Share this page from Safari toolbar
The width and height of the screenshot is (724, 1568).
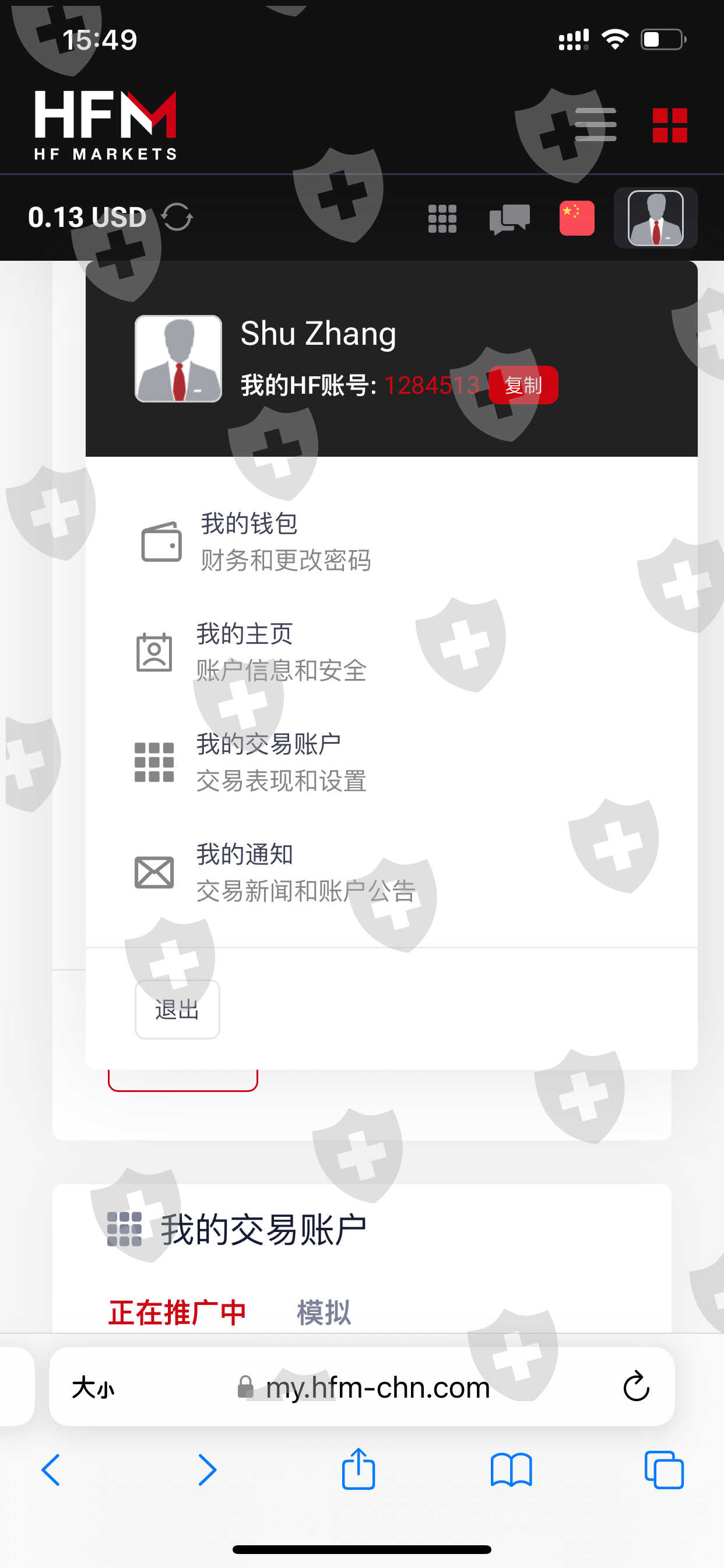[359, 1469]
